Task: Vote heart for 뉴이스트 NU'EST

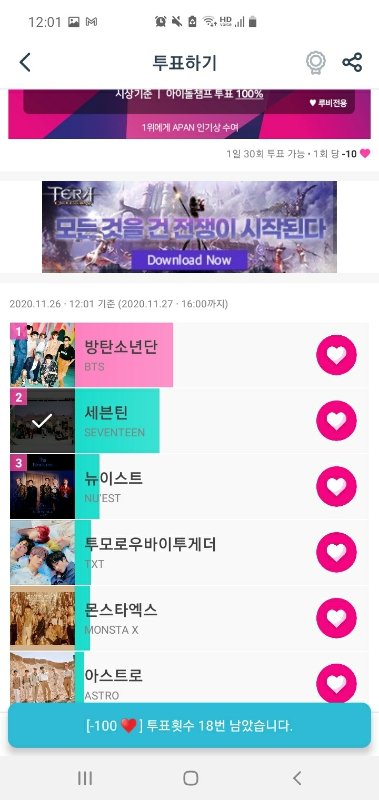Action: [336, 486]
